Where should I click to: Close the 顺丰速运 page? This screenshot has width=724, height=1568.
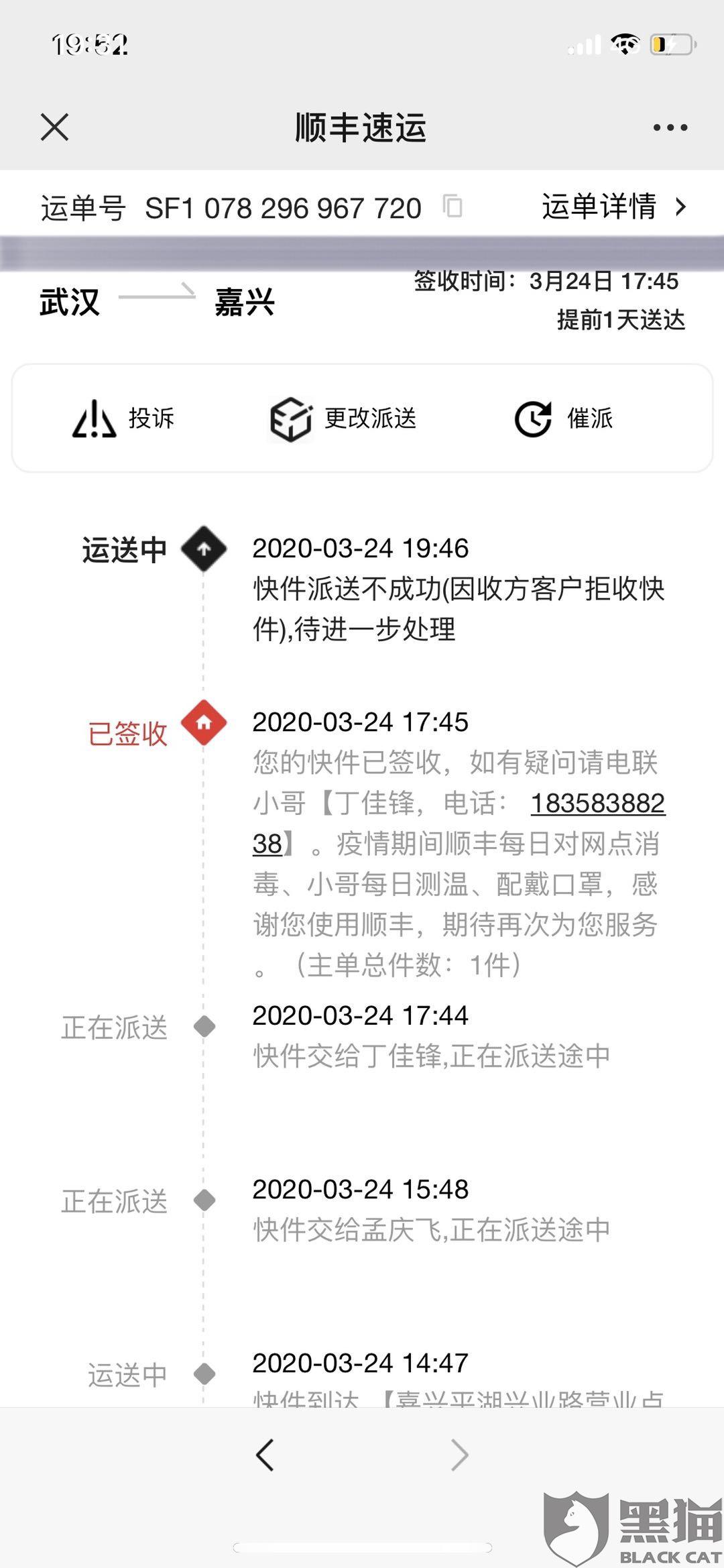(x=54, y=127)
